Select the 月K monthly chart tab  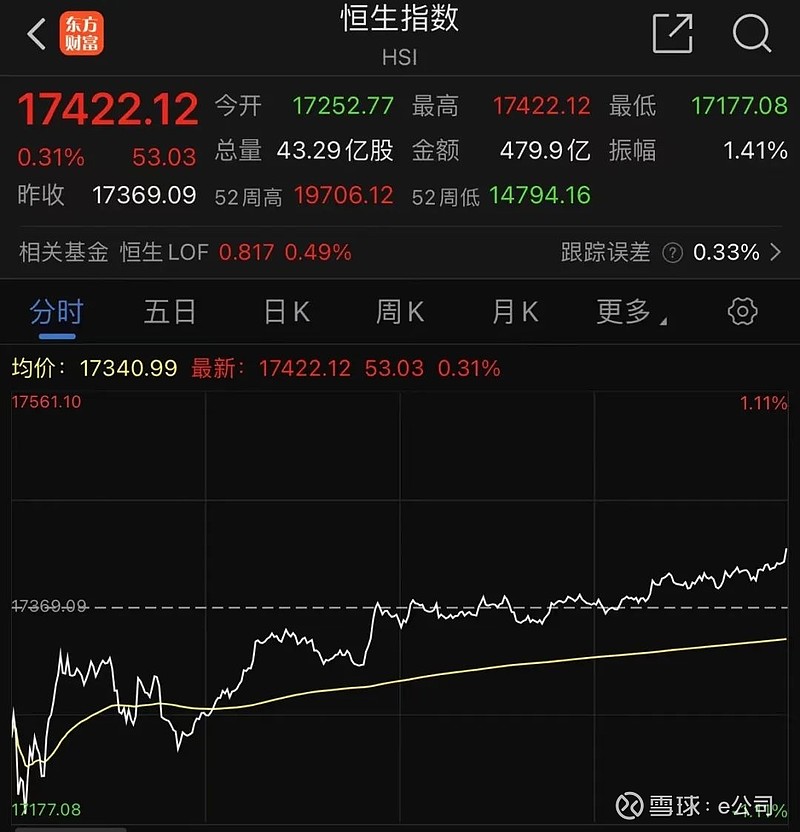(x=512, y=312)
